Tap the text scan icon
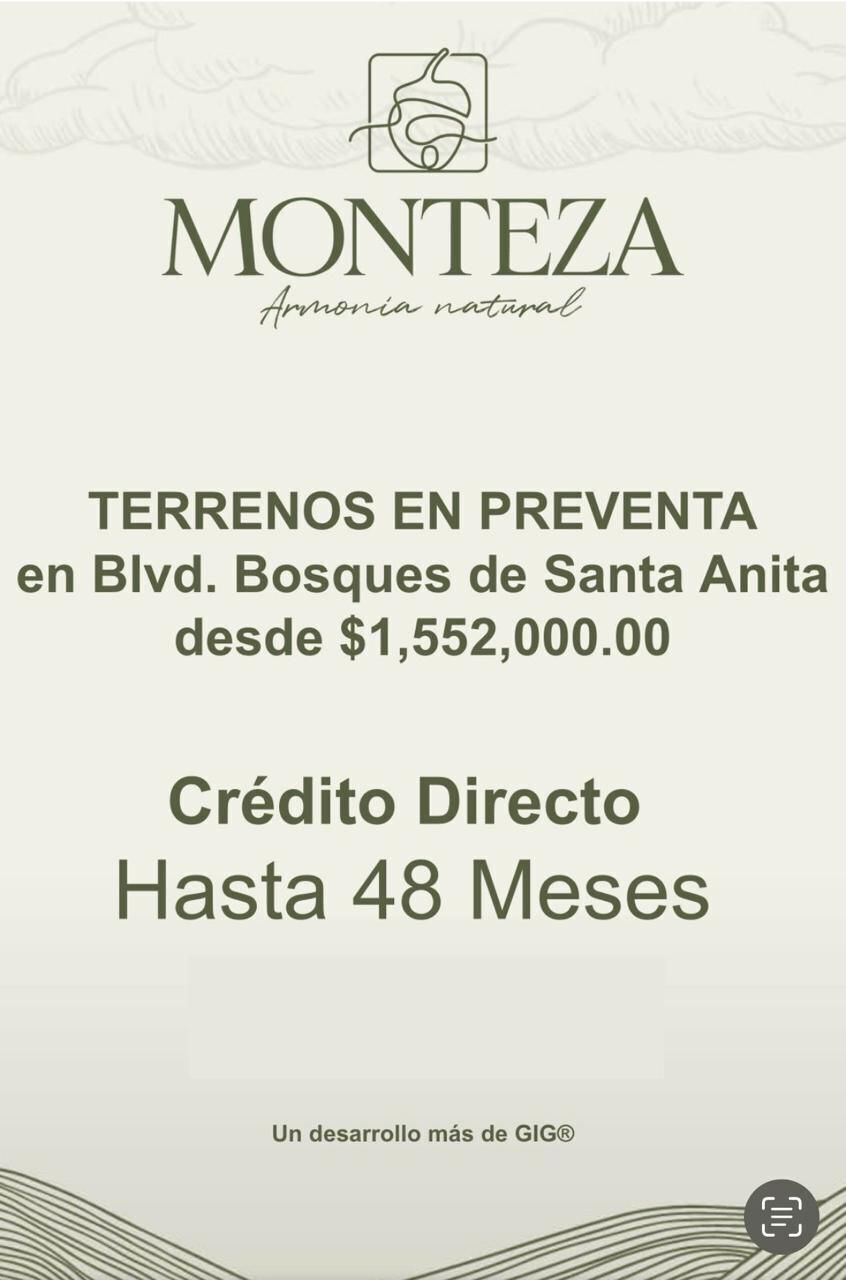 pos(781,1216)
